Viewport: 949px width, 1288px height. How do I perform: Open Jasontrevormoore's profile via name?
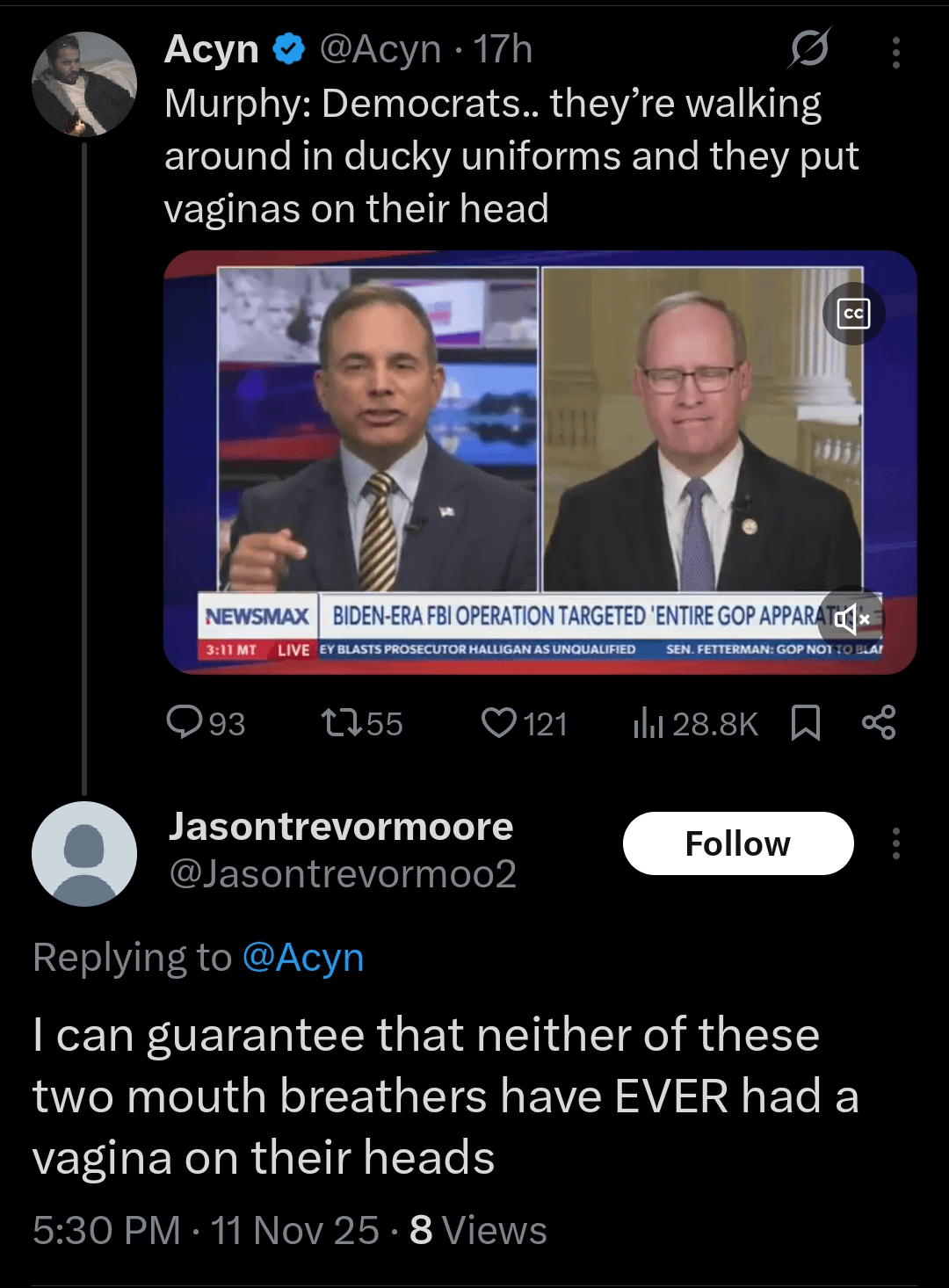pyautogui.click(x=341, y=827)
